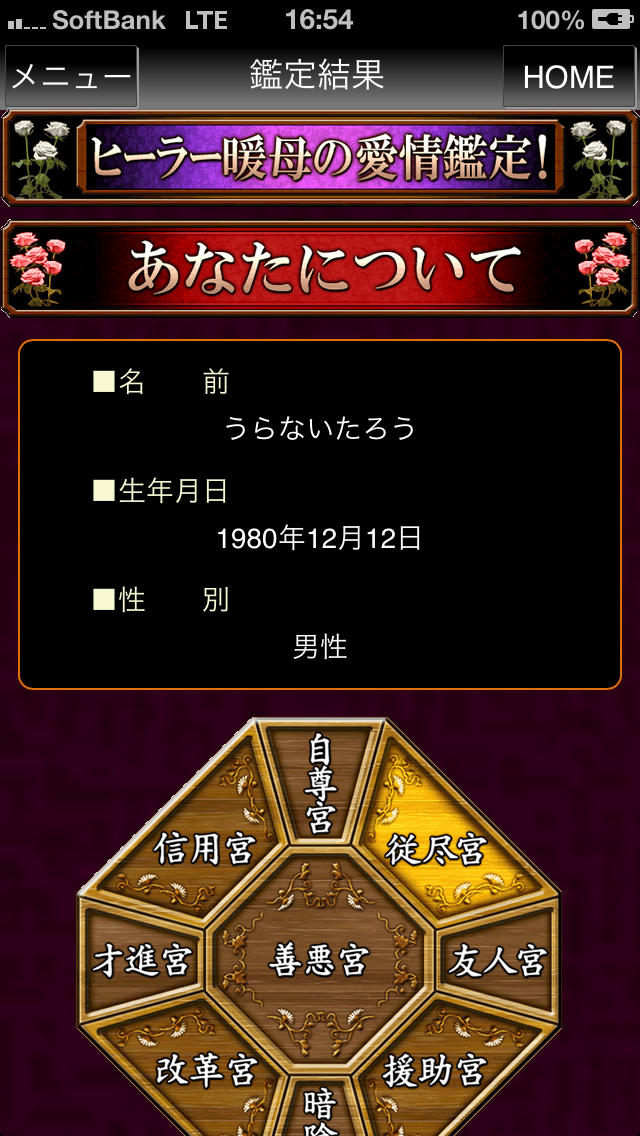Go to HOME screen
The width and height of the screenshot is (640, 1136).
(568, 77)
